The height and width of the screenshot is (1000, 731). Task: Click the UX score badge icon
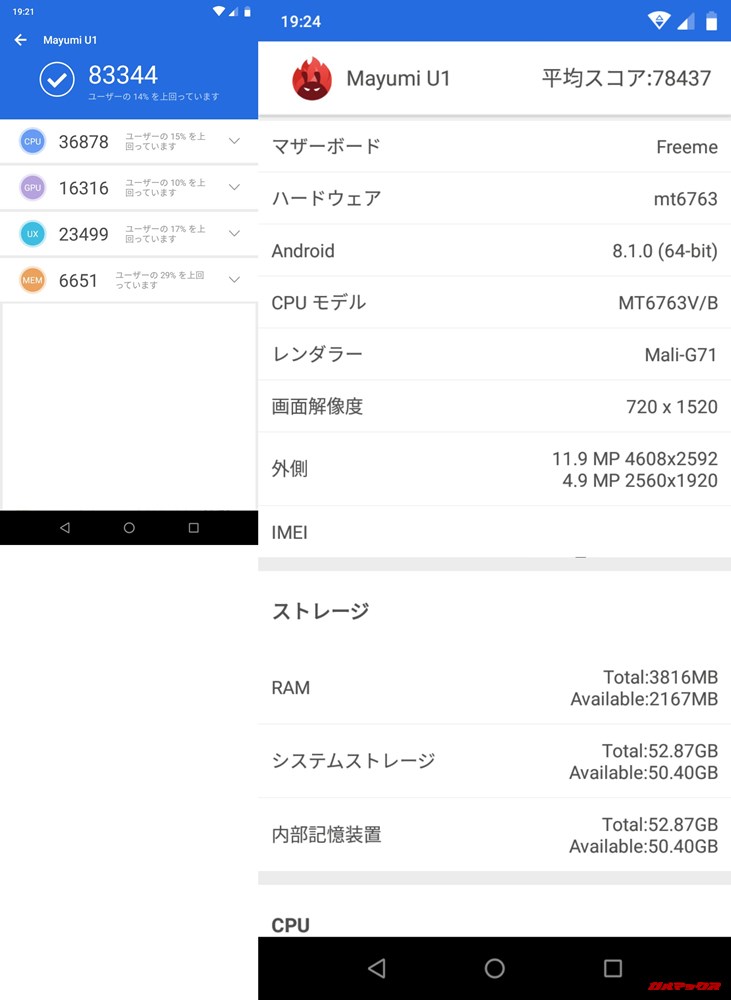(33, 234)
